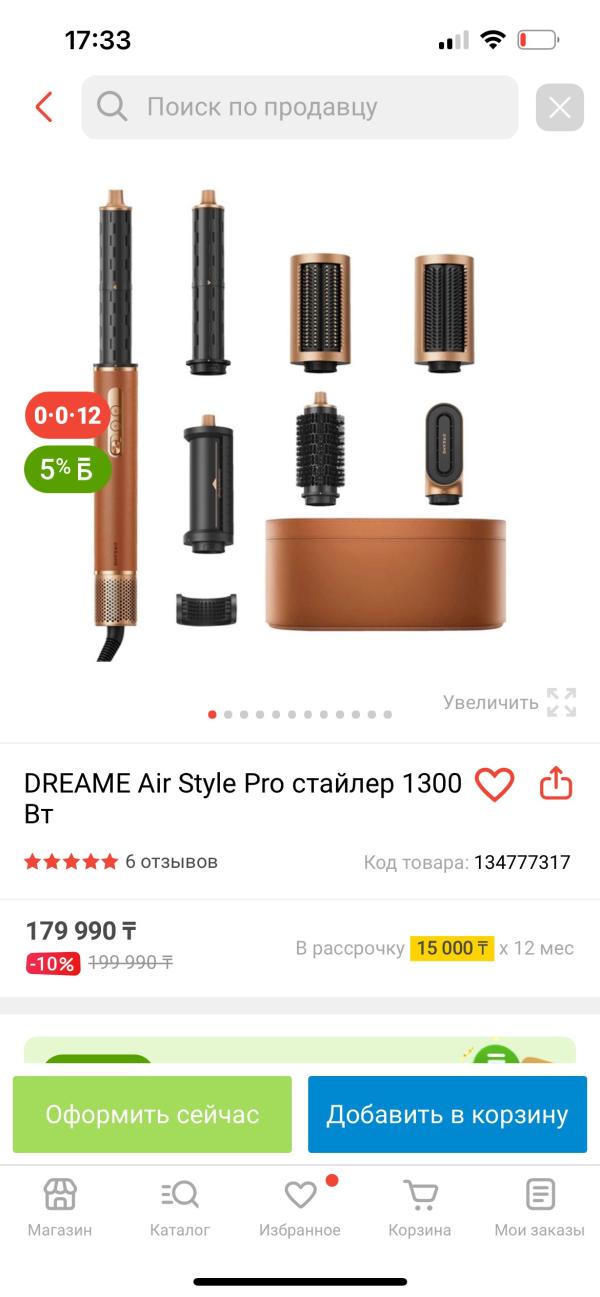
Task: Tap "Оформить сейчас" to order now
Action: coord(152,1114)
